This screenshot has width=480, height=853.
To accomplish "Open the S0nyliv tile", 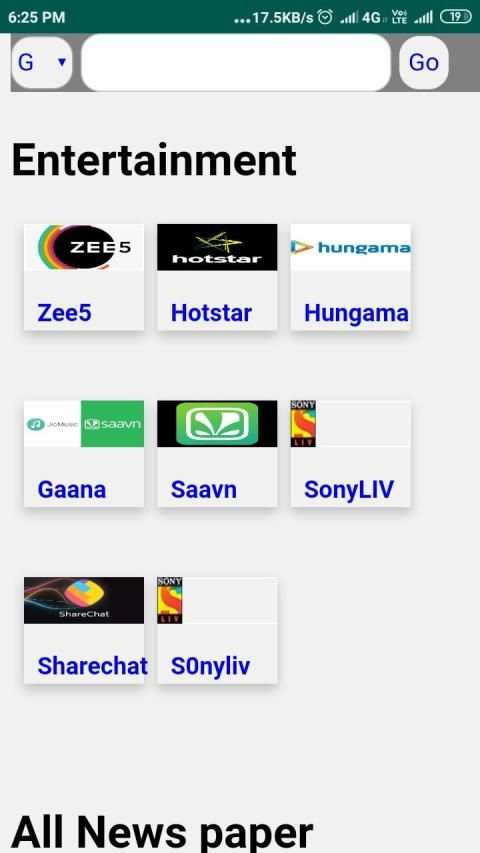I will pyautogui.click(x=217, y=630).
